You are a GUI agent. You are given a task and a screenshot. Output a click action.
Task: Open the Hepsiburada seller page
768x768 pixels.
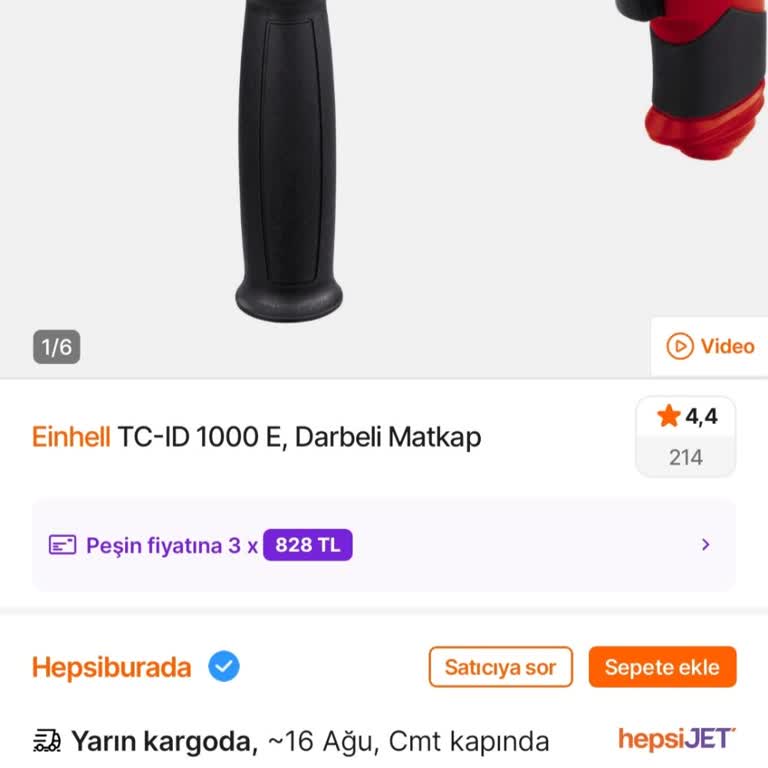(x=112, y=667)
